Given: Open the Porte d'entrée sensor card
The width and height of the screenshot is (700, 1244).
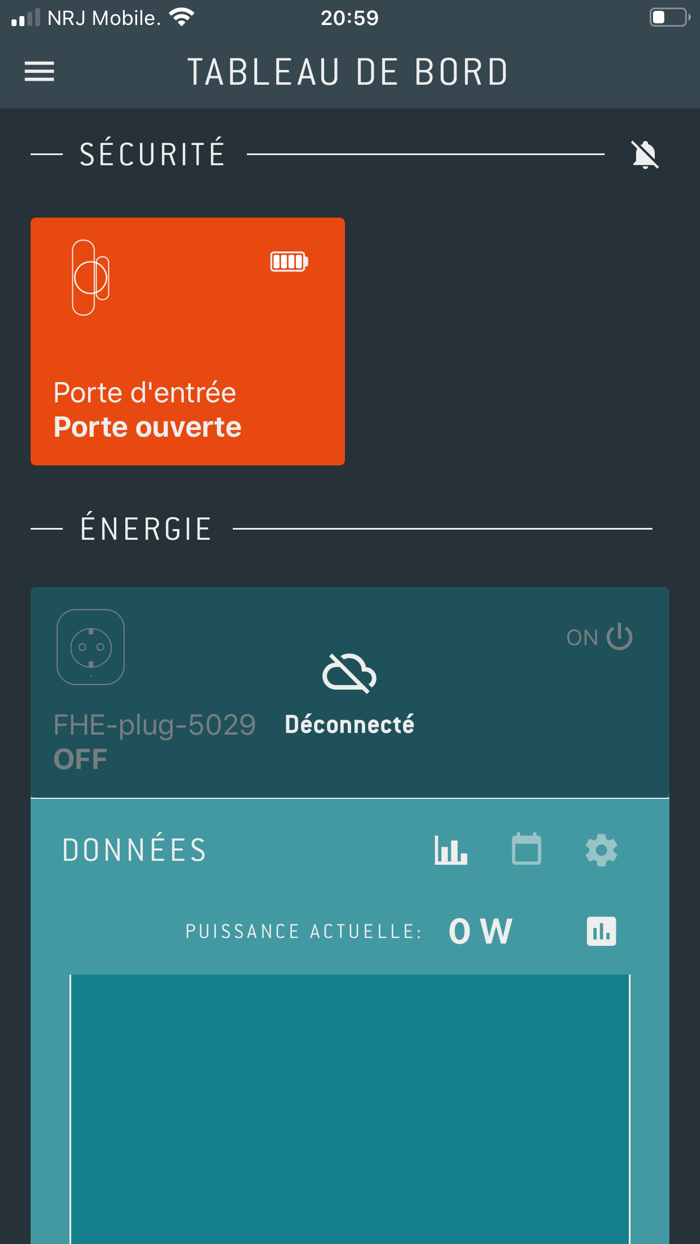Looking at the screenshot, I should tap(188, 341).
